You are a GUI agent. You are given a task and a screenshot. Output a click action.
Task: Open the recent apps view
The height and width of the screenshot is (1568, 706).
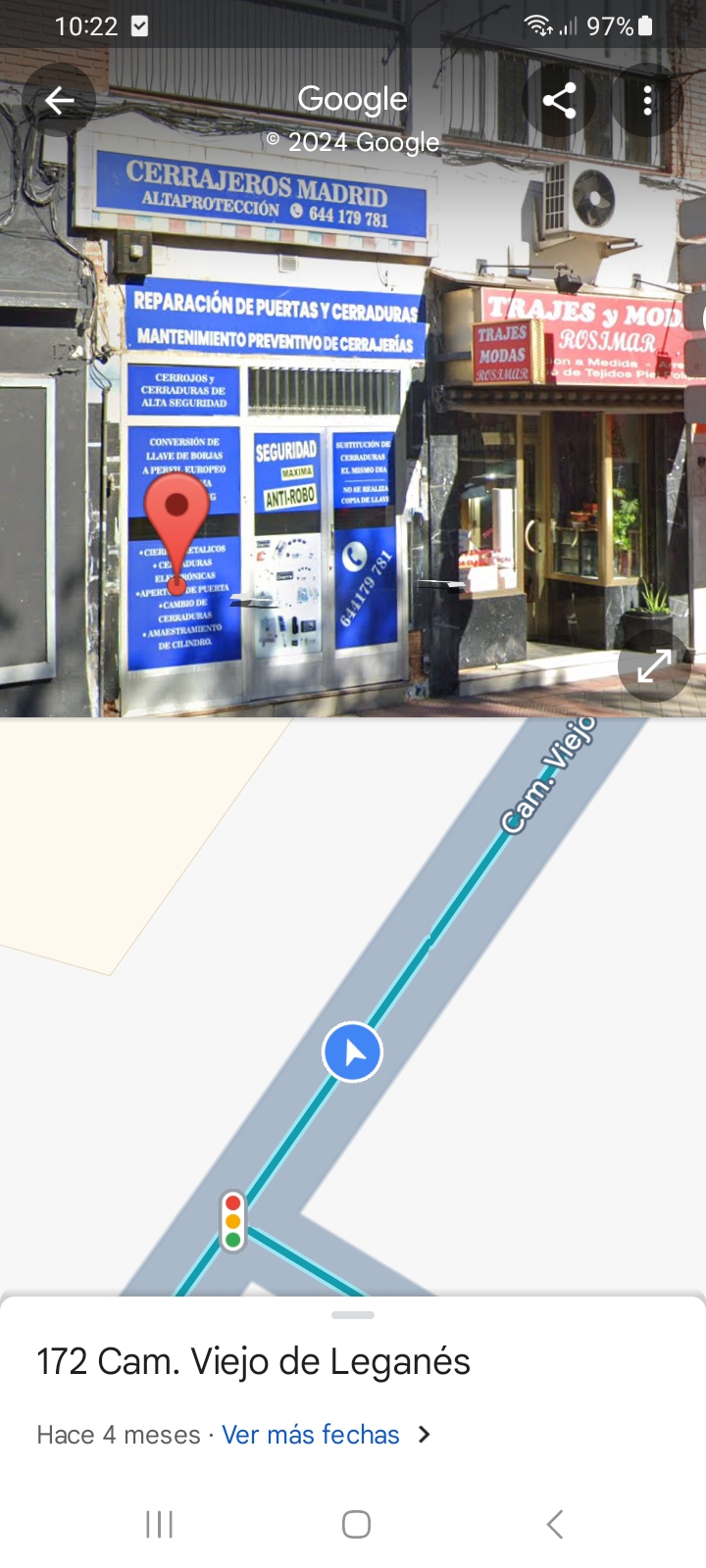pos(159,1524)
